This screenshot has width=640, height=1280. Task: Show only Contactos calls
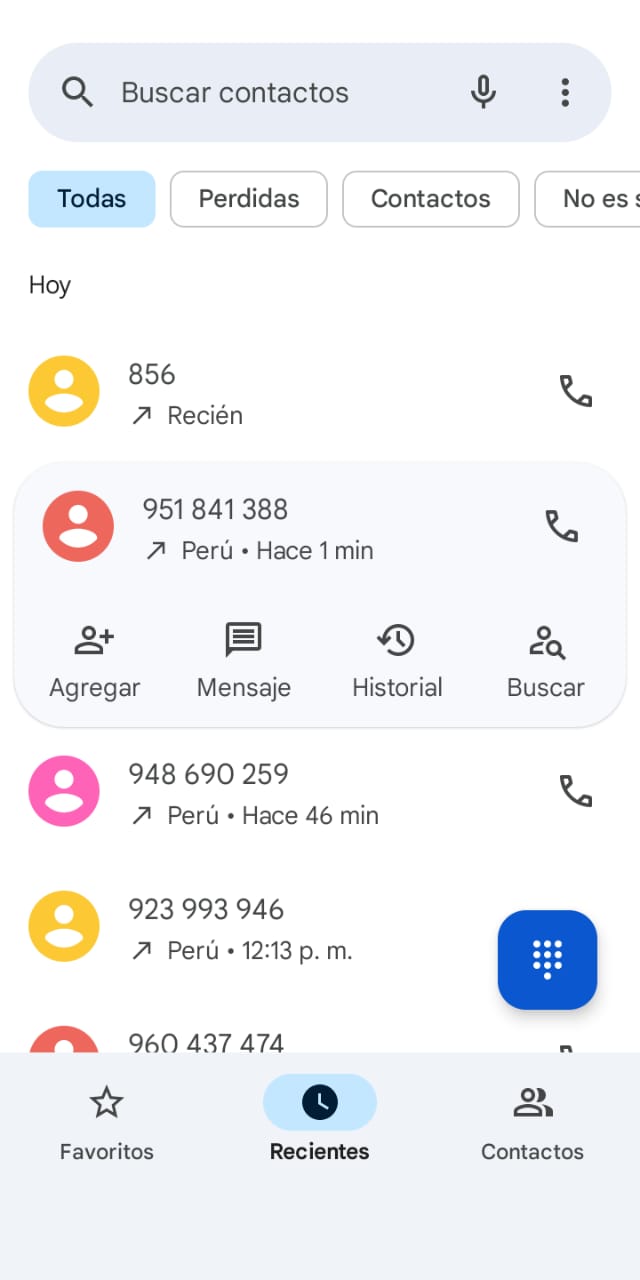431,199
